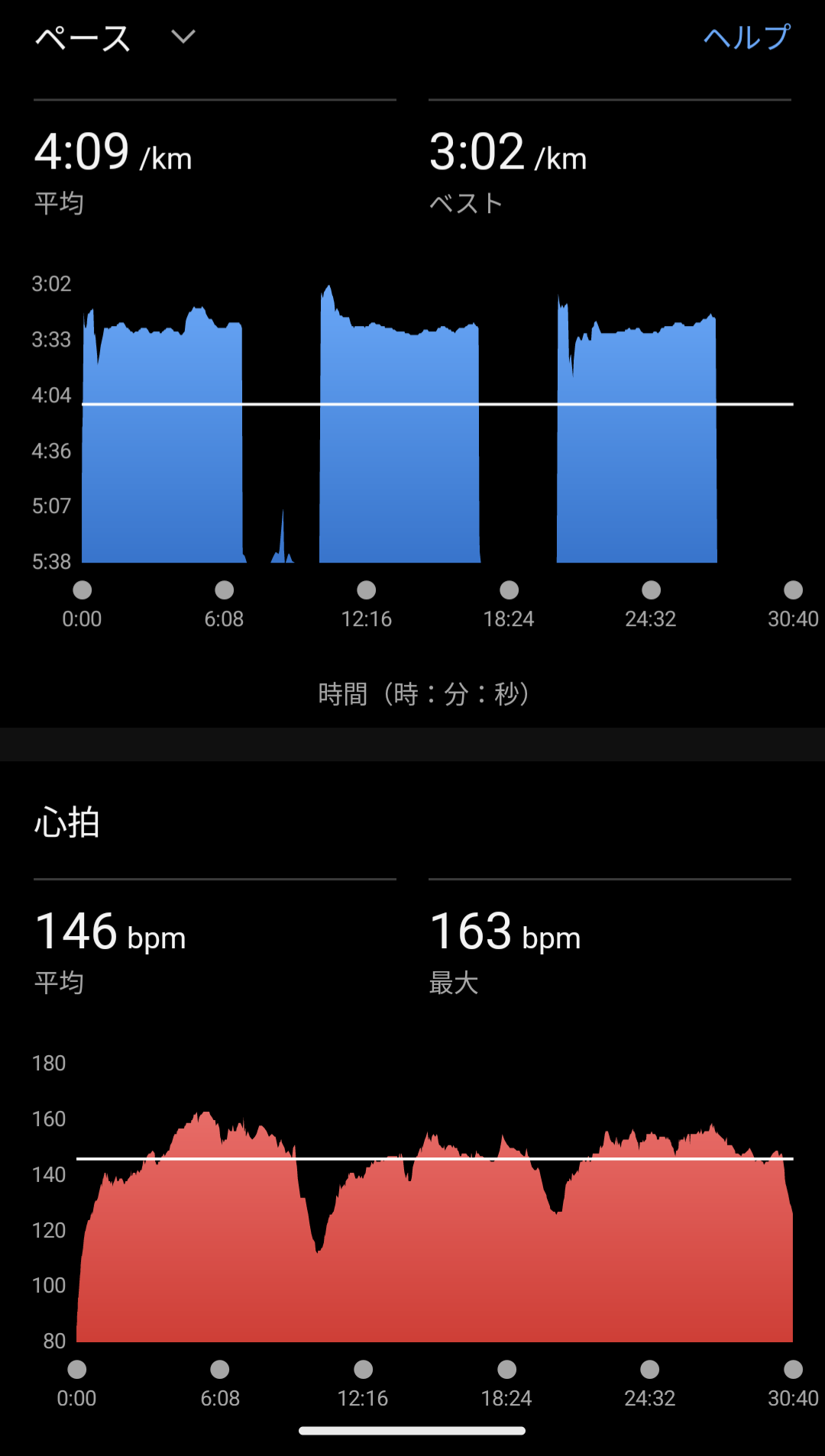Open the ヘルプ help link
825x1456 pixels.
point(746,37)
